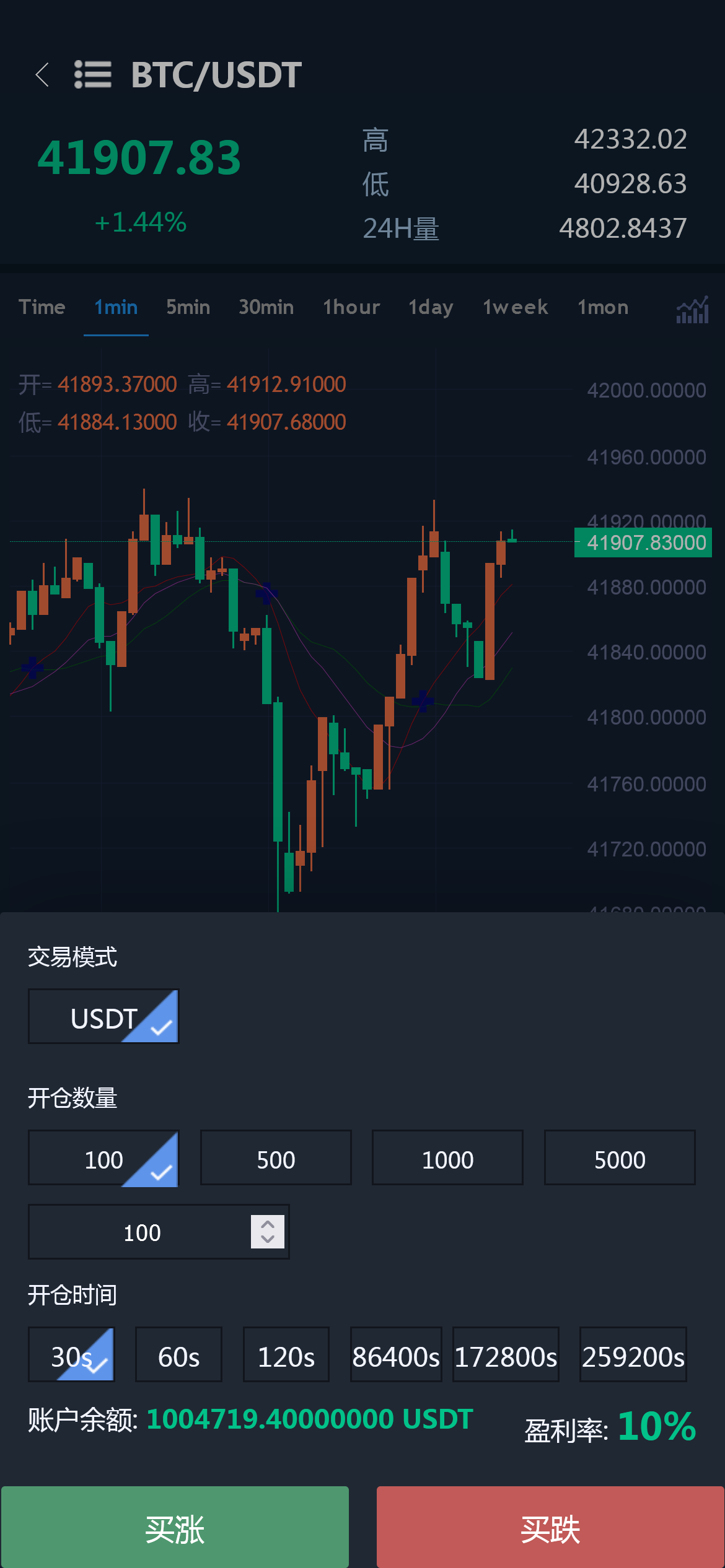Select the 1week chart interval
The image size is (725, 1568).
click(515, 307)
